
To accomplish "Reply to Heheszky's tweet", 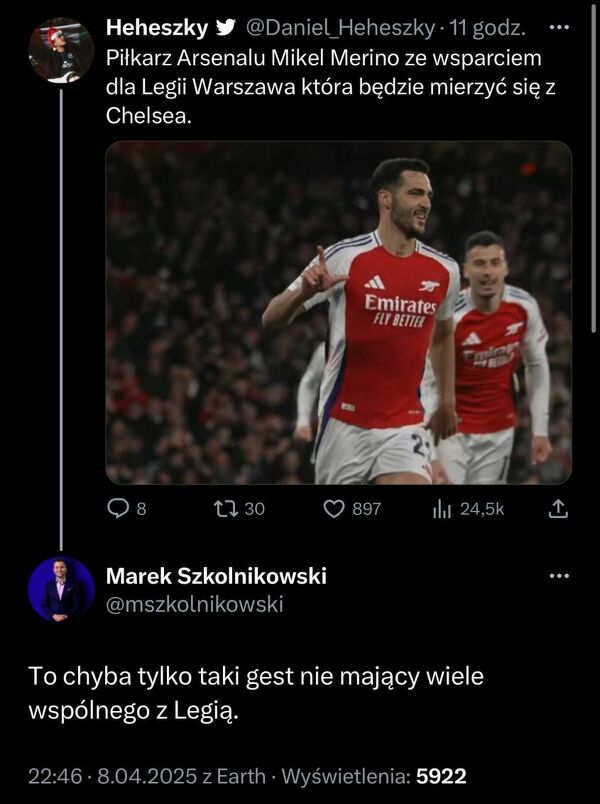I will pyautogui.click(x=118, y=509).
